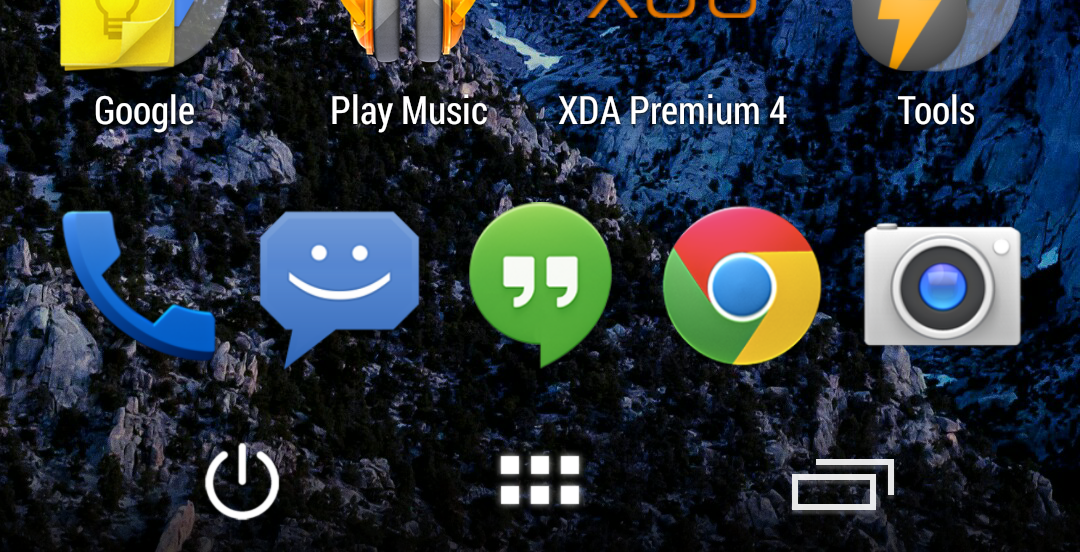
Task: Launch the Chrome browser
Action: point(741,287)
